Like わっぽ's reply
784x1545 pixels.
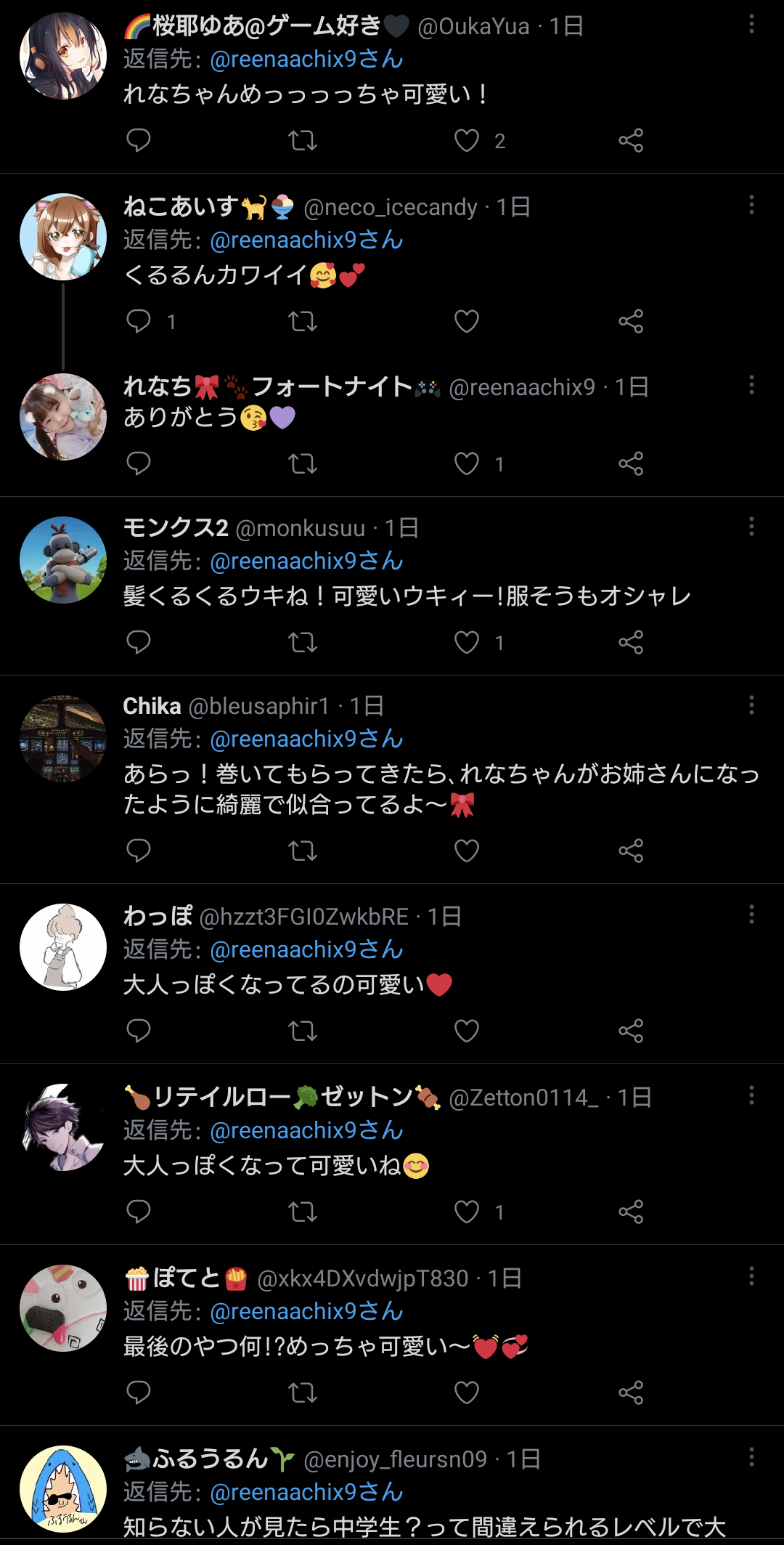click(x=467, y=1030)
